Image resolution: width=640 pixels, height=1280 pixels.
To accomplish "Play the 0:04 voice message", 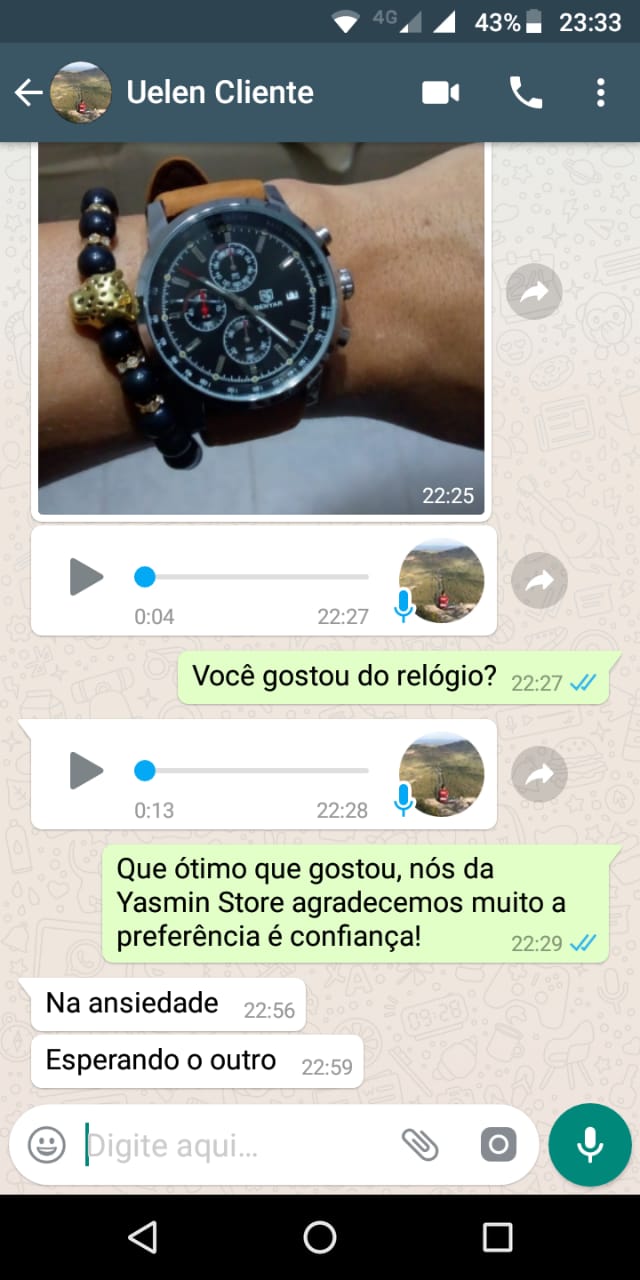I will pos(87,577).
